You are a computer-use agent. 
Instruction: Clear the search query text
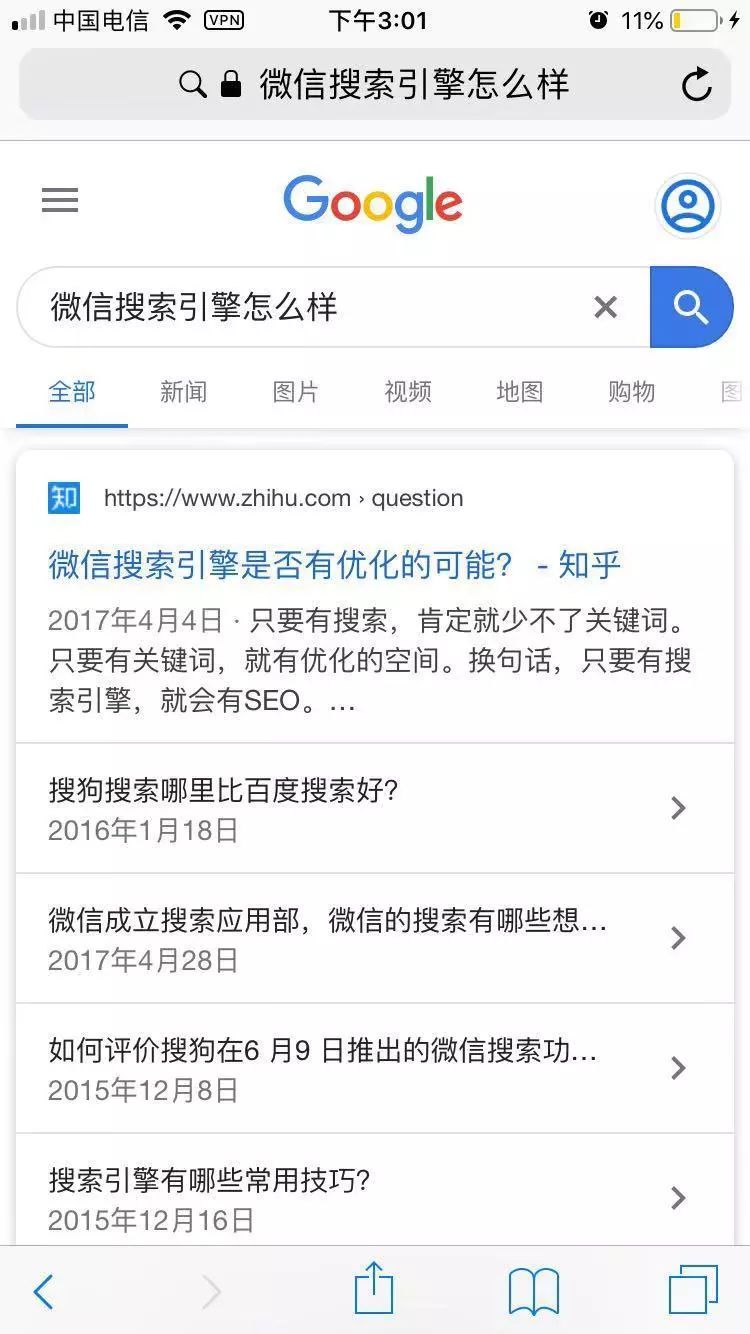point(605,307)
